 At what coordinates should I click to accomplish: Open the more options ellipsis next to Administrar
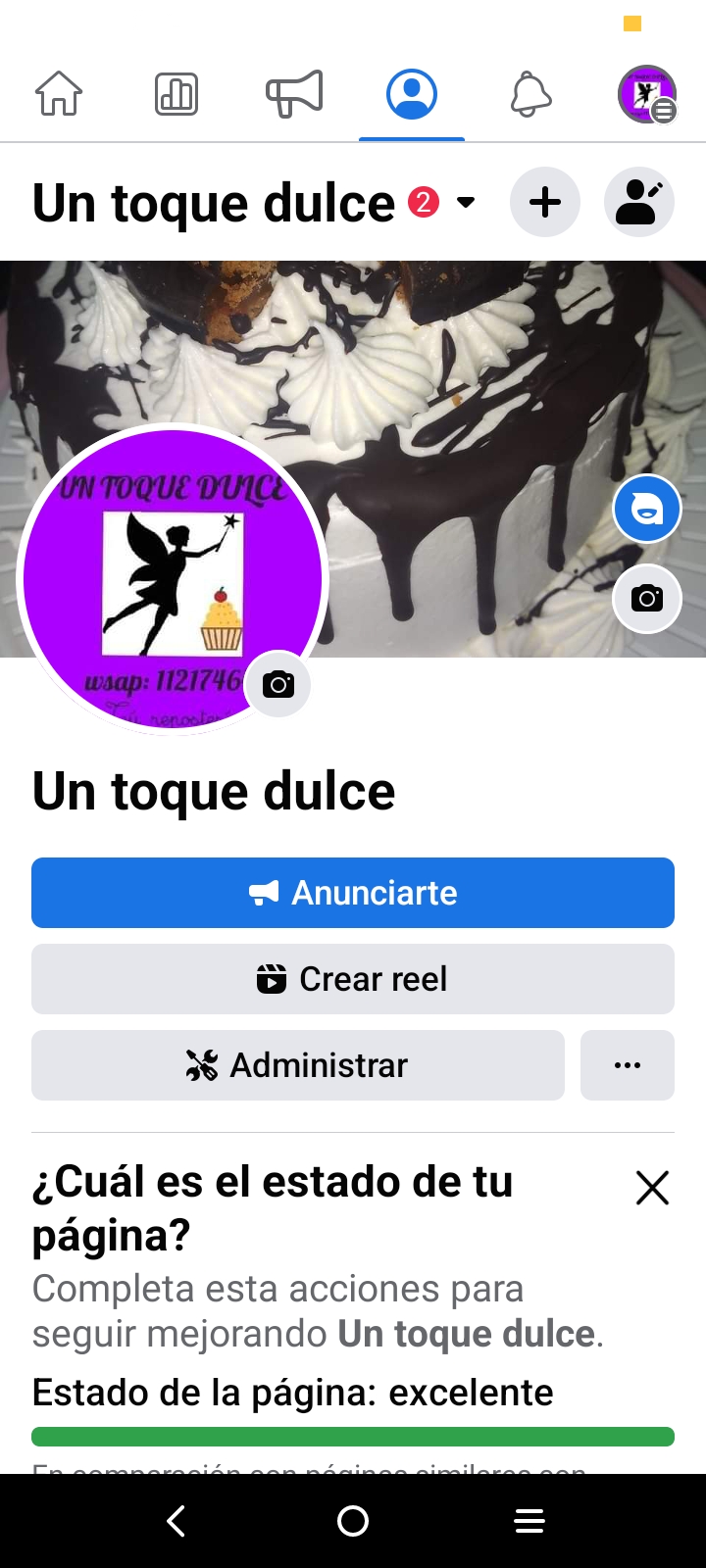(x=628, y=1065)
